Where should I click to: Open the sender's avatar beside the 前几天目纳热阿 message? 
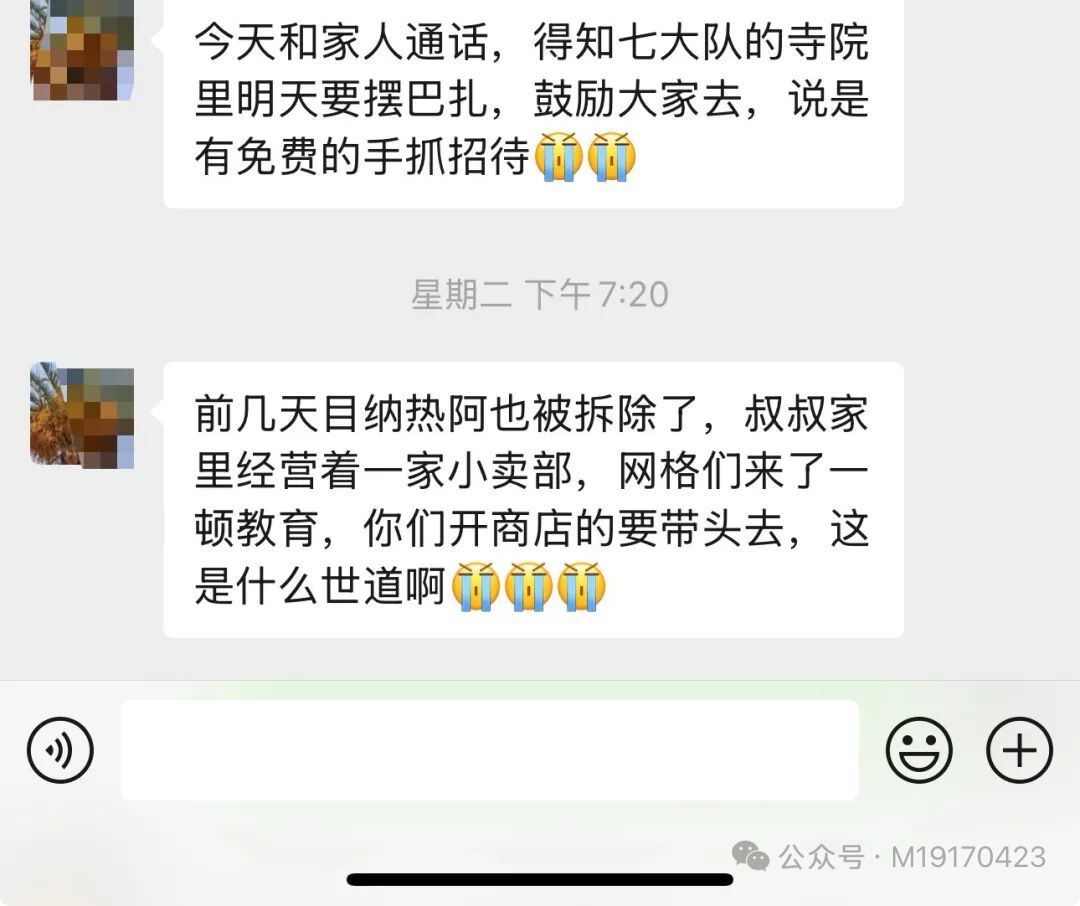pyautogui.click(x=82, y=414)
